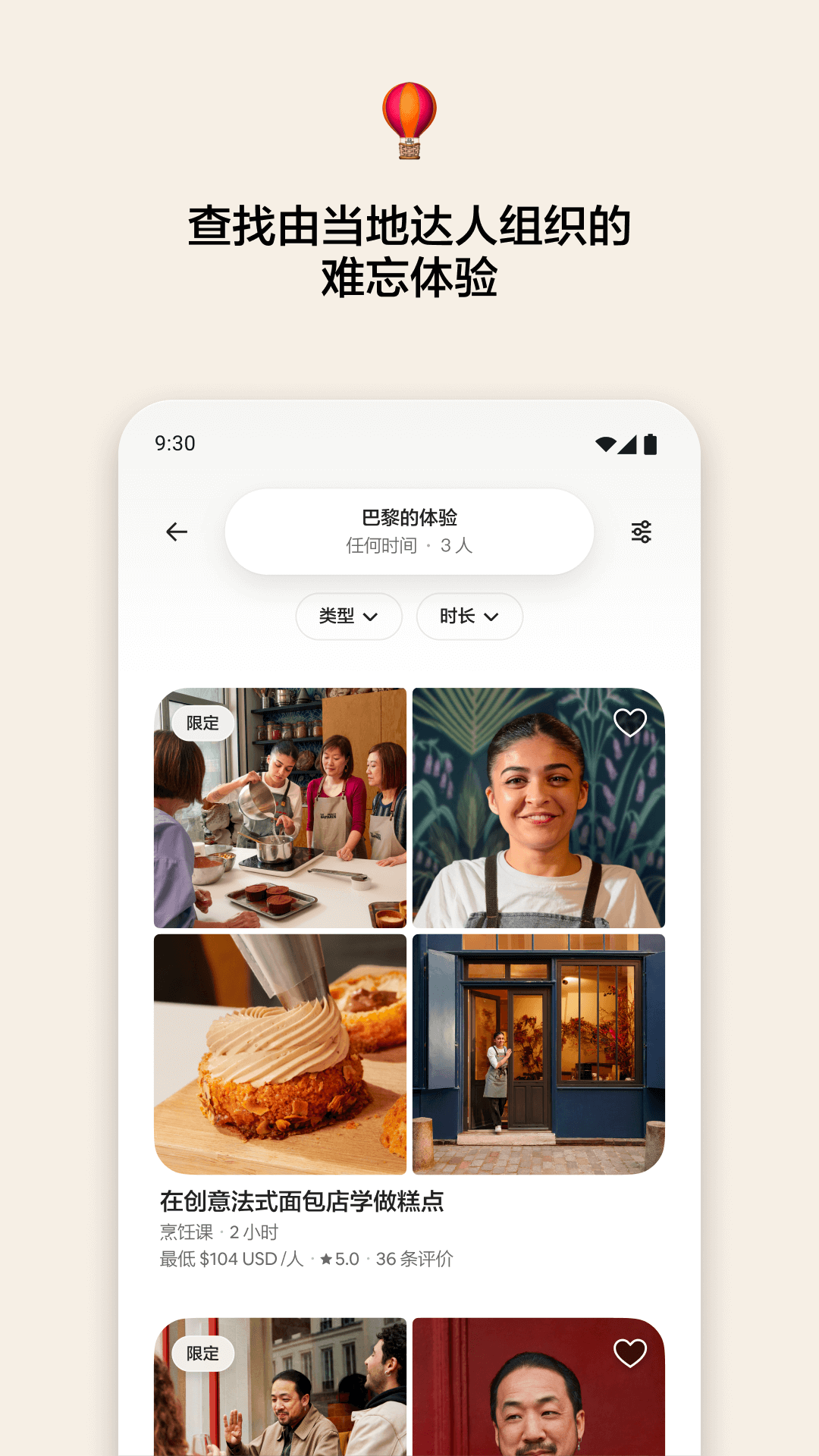This screenshot has width=819, height=1456.
Task: Expand the 类型 filter dropdown
Action: (x=349, y=617)
